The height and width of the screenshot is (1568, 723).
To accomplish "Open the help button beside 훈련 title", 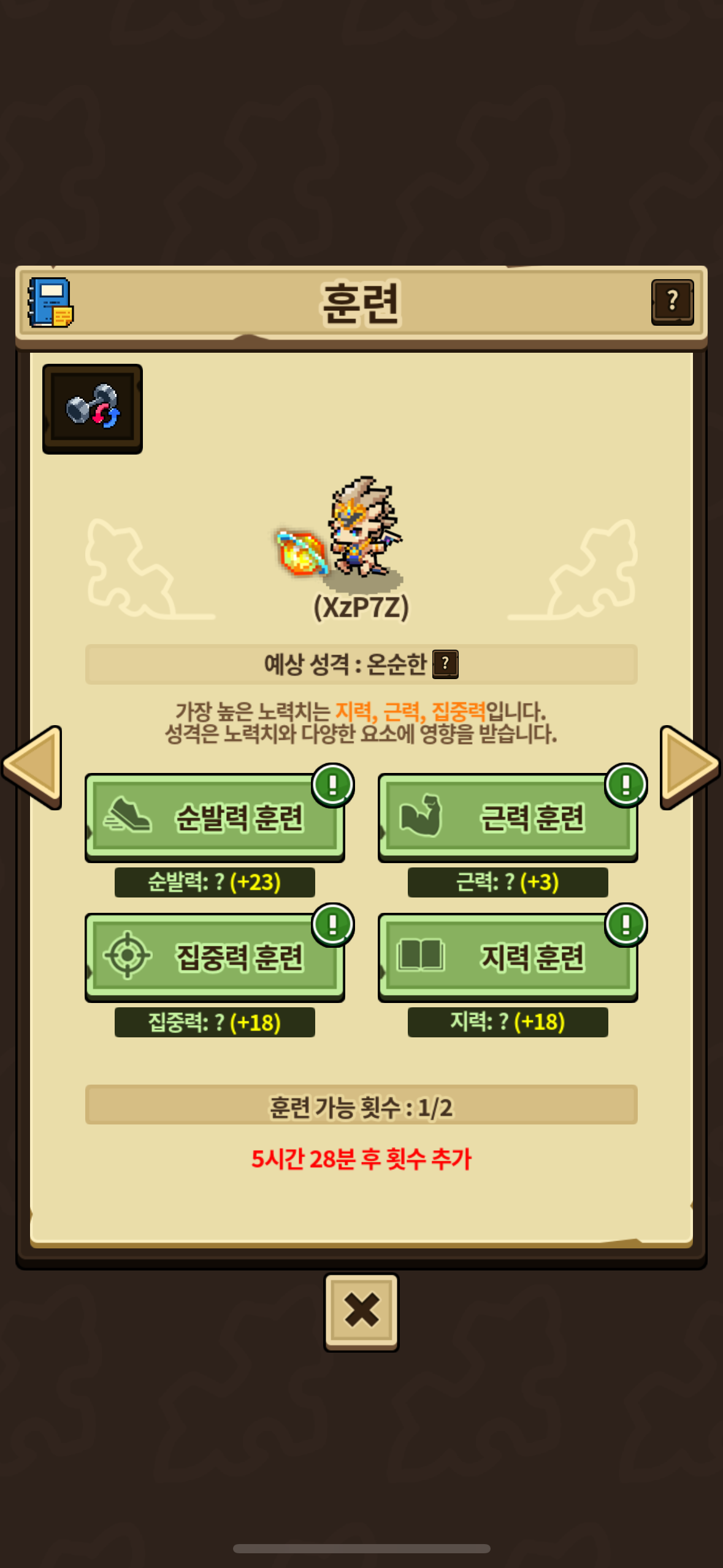I will [x=672, y=302].
